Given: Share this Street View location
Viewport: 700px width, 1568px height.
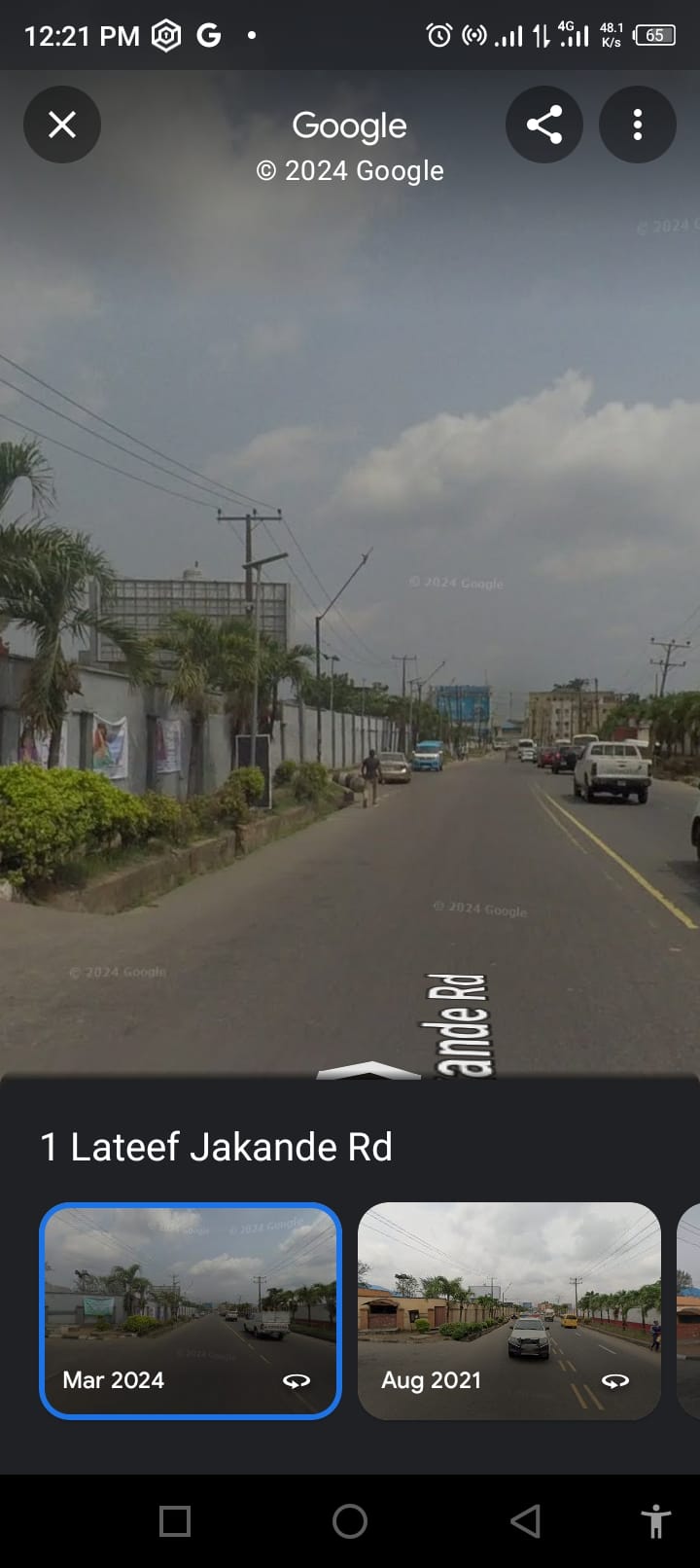Looking at the screenshot, I should pos(543,125).
